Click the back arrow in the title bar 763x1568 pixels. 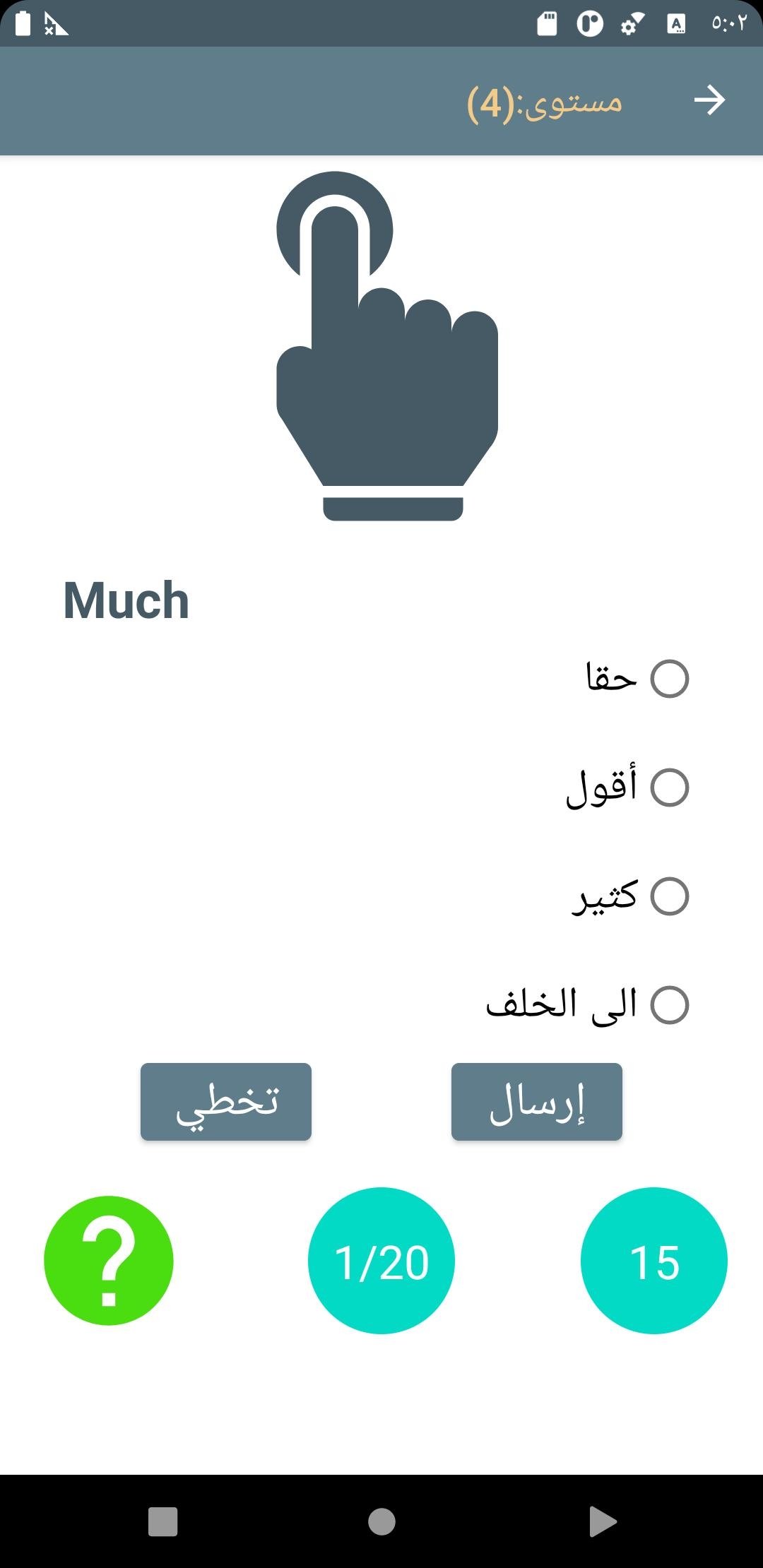pos(710,99)
